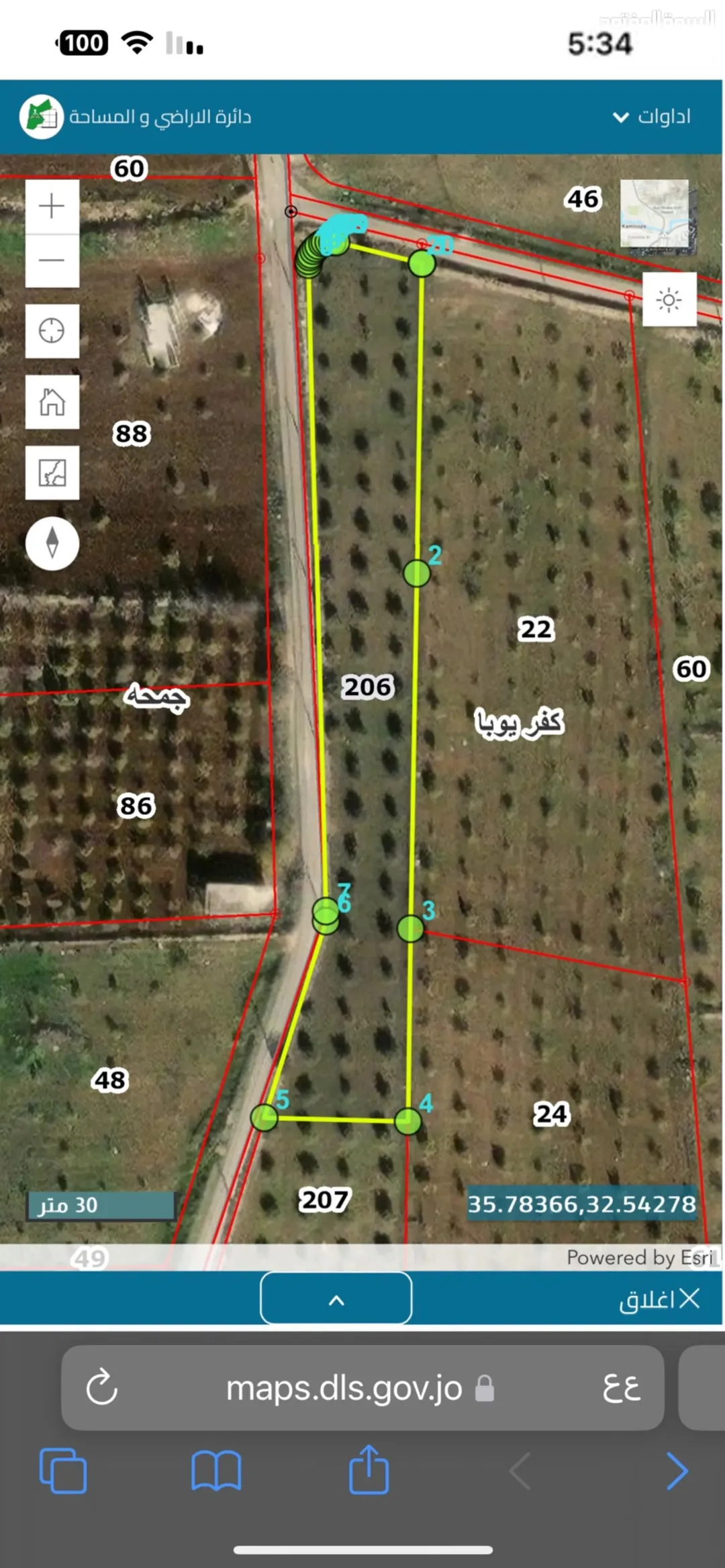Go forward in browser history
Screen dimensions: 725x1568
click(x=677, y=1471)
